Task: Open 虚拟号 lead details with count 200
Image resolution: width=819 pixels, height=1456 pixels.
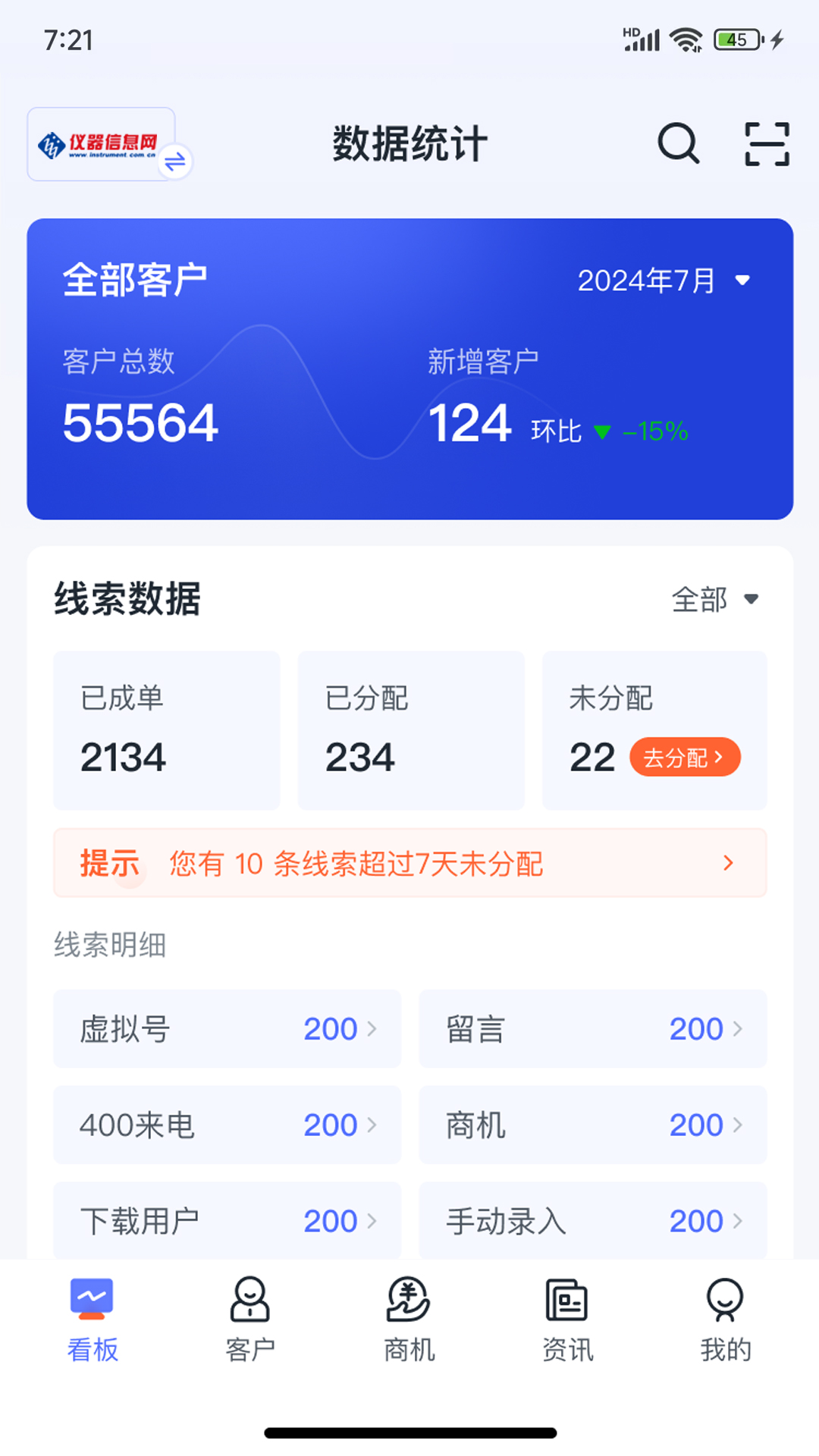Action: 227,1029
